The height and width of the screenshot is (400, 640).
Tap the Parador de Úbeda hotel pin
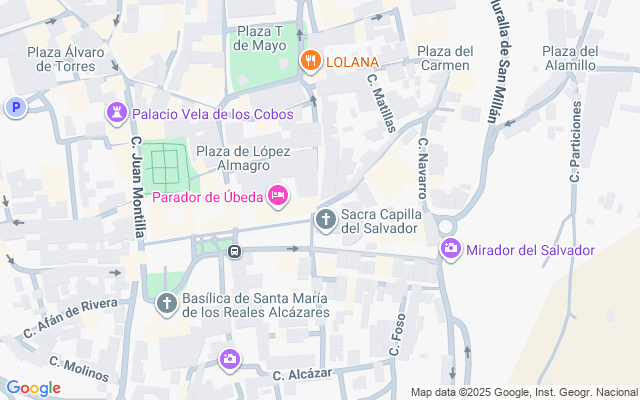[x=278, y=195]
